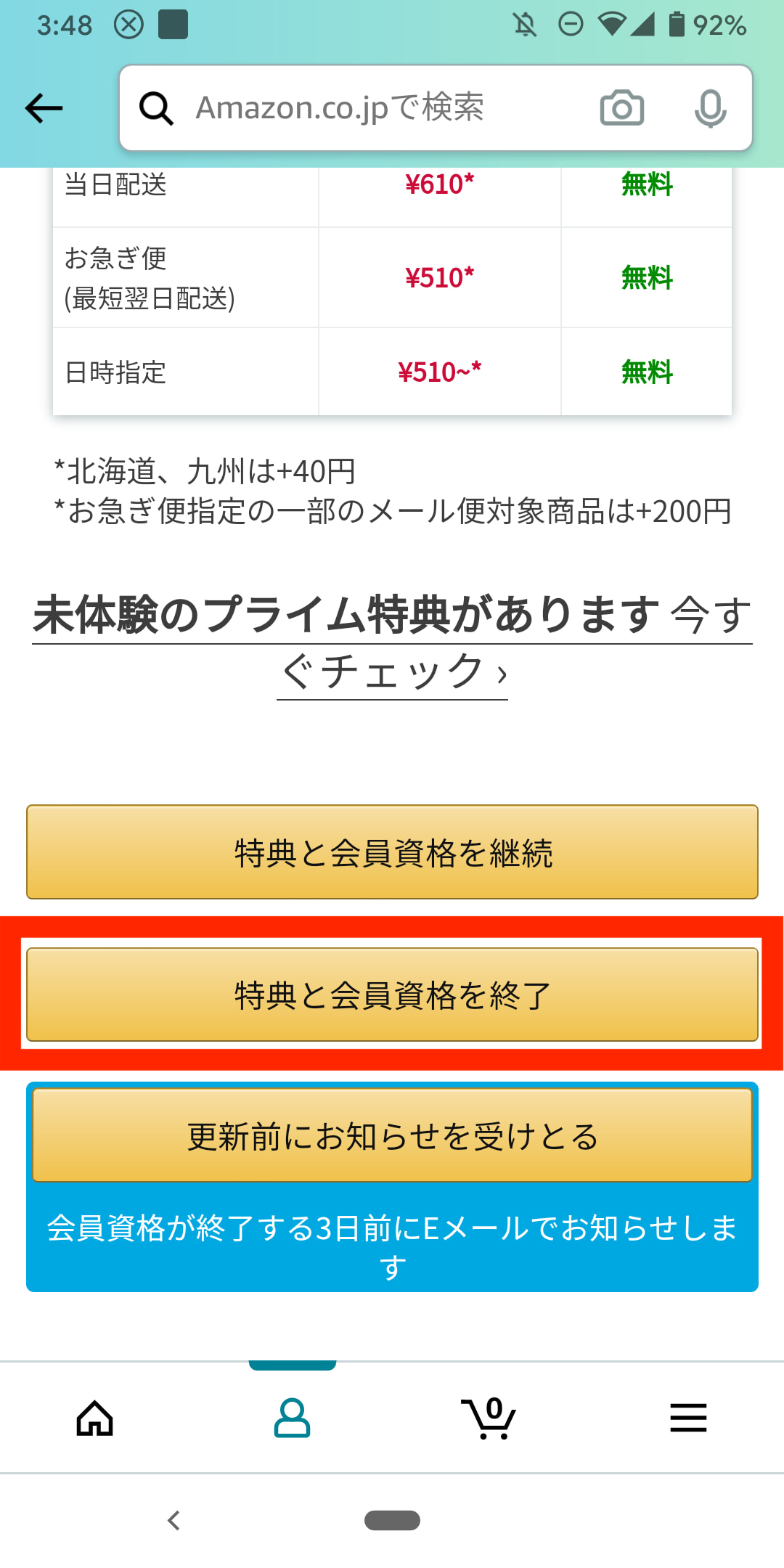Tap the system back button
This screenshot has width=784, height=1568.
[173, 1520]
